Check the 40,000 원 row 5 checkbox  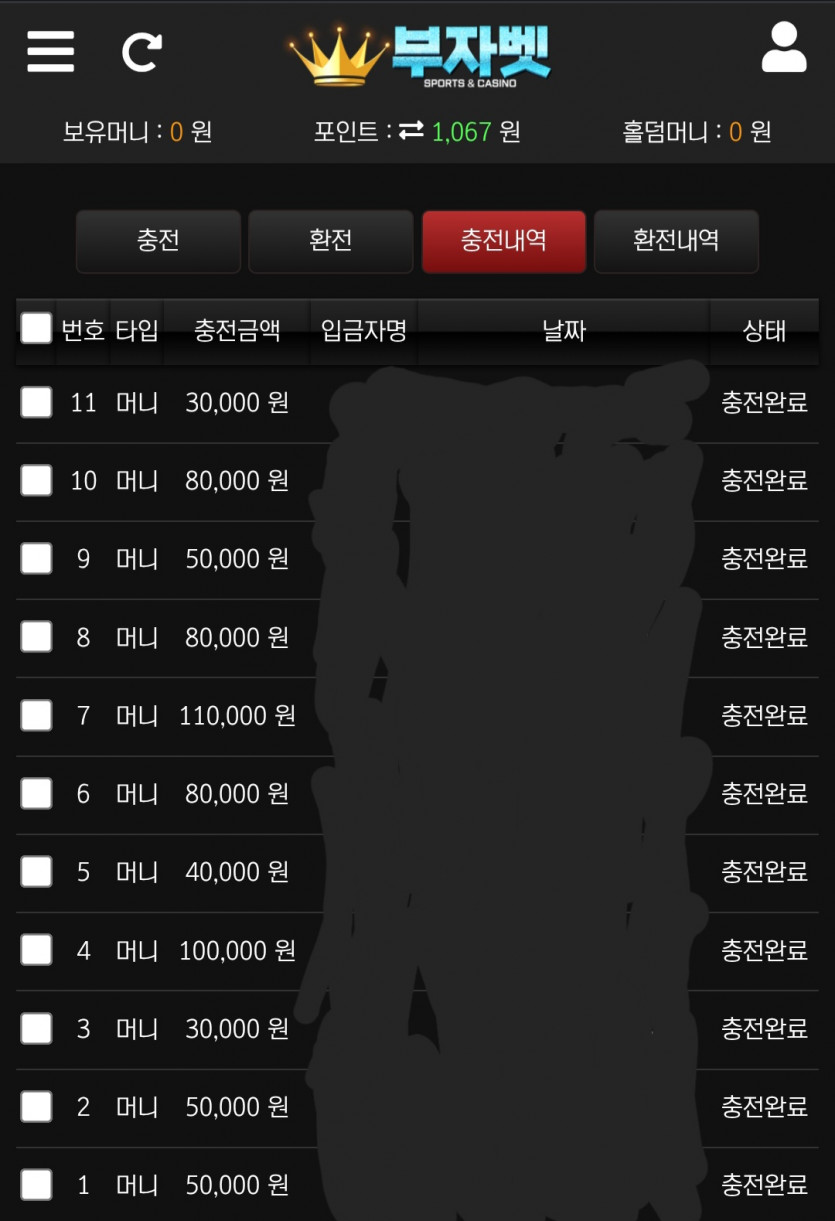36,871
